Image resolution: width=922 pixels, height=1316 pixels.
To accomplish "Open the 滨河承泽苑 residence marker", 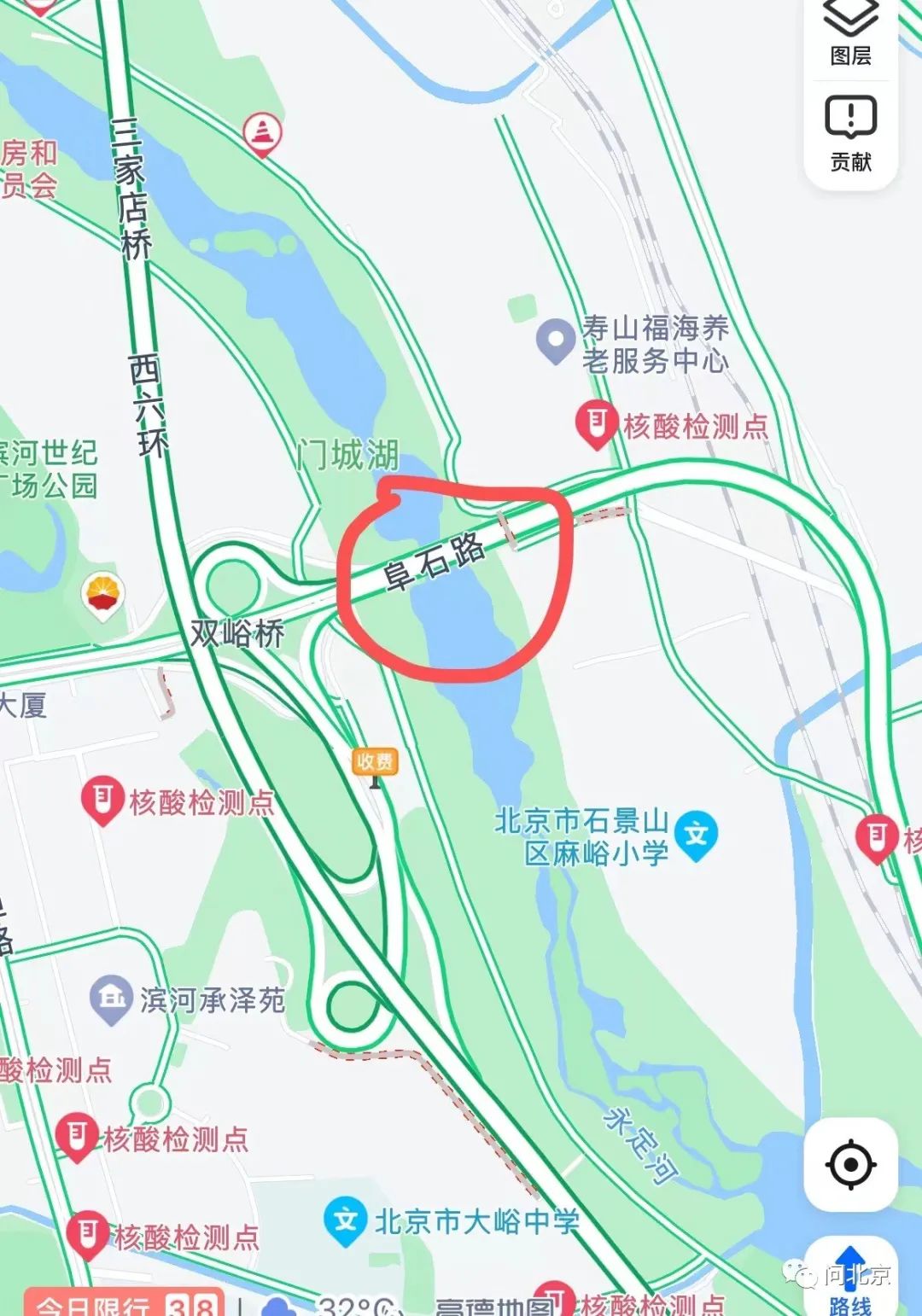I will coord(111,999).
